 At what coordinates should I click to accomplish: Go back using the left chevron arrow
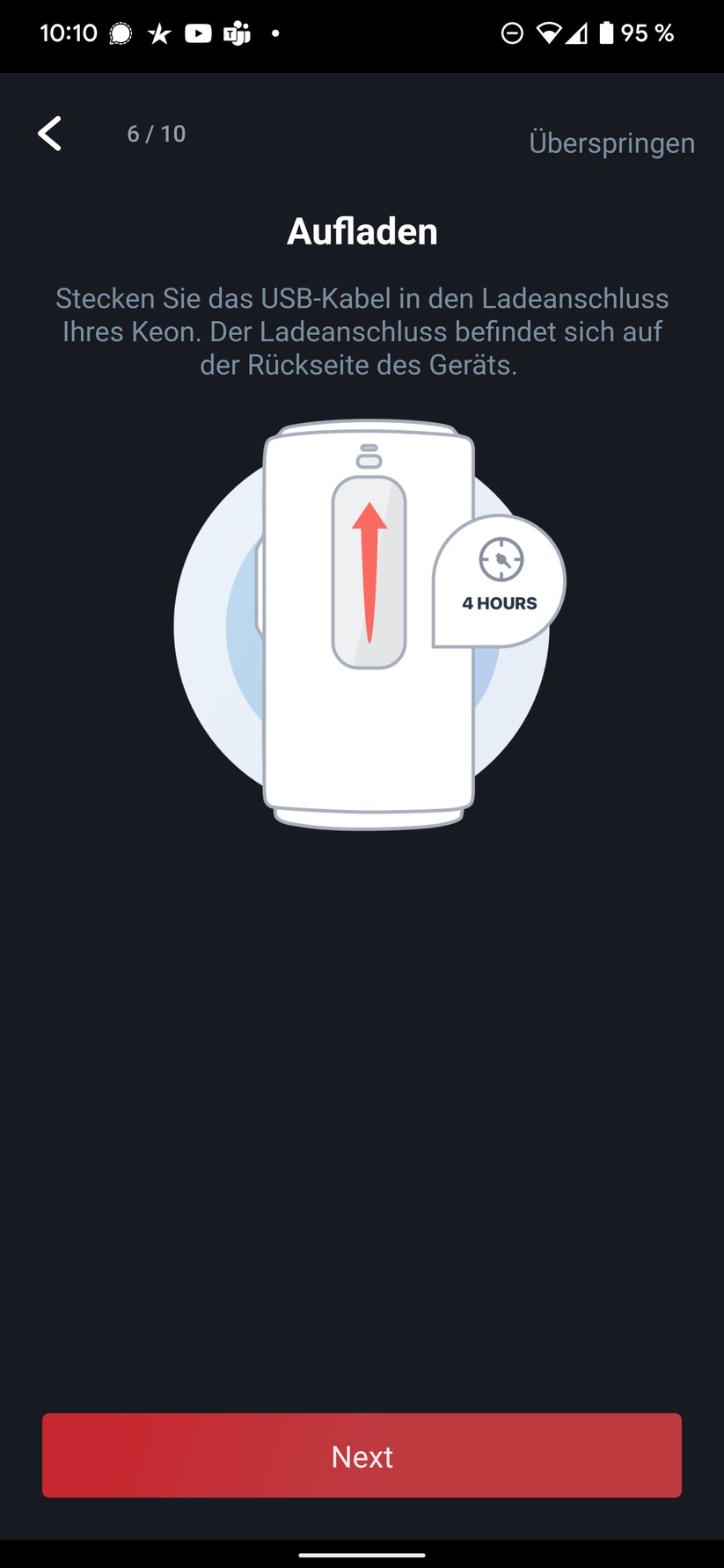click(49, 134)
